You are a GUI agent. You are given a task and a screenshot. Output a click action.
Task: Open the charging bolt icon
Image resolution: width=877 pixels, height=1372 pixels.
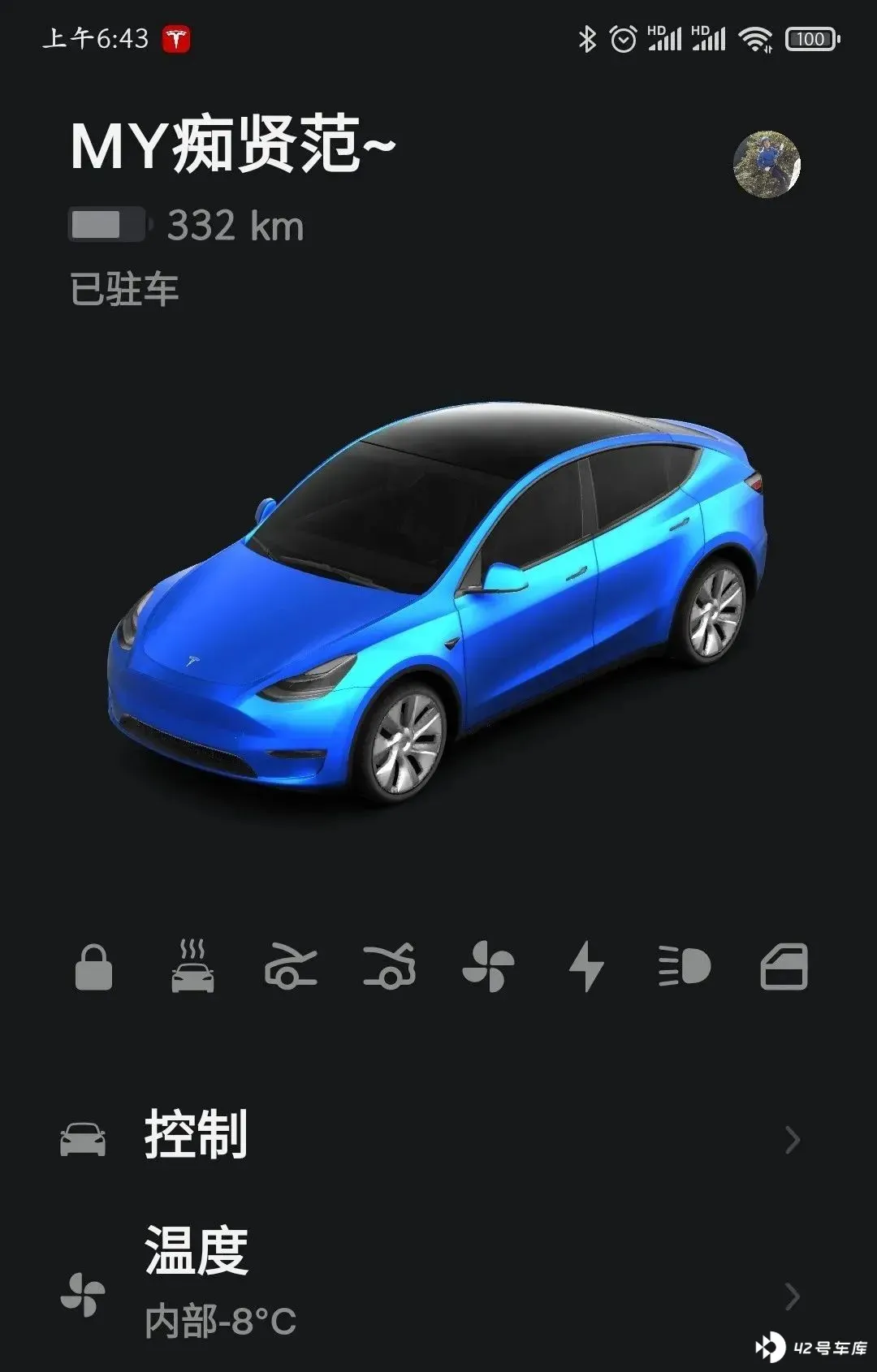click(x=586, y=967)
